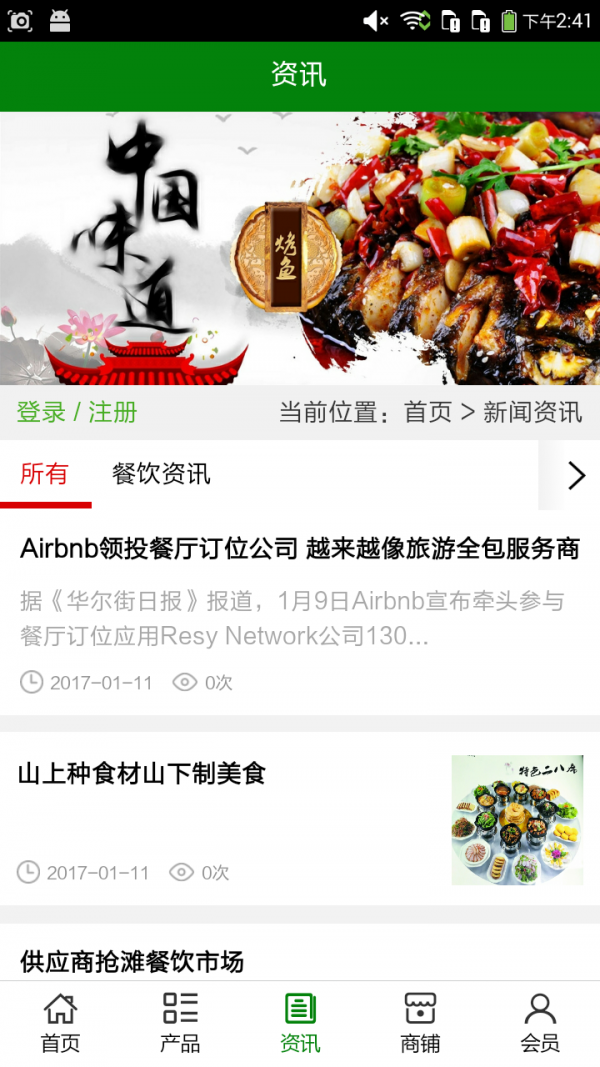The height and width of the screenshot is (1067, 600).
Task: Switch to the 餐饮资讯 tab
Action: click(161, 474)
